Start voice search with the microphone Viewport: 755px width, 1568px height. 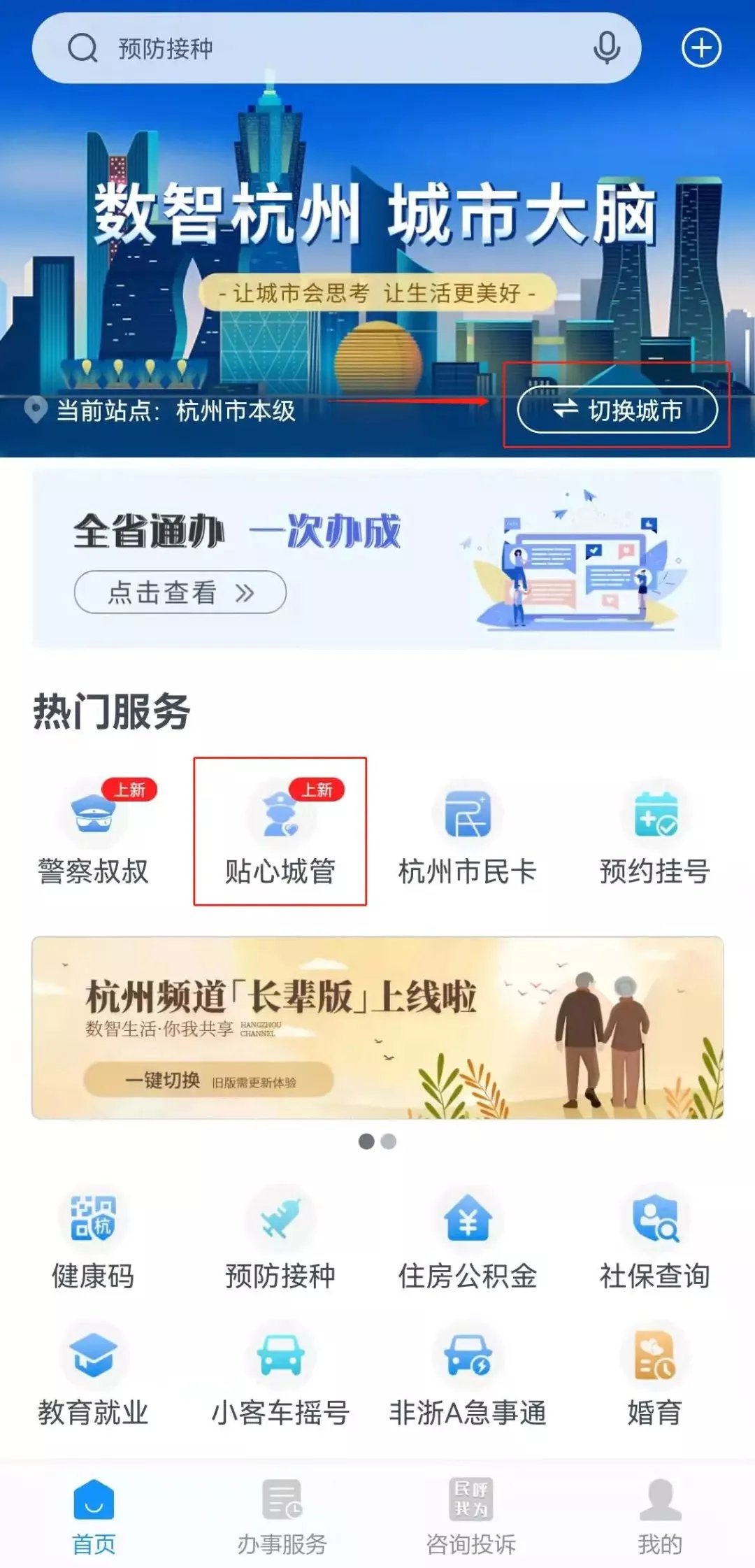pos(606,48)
